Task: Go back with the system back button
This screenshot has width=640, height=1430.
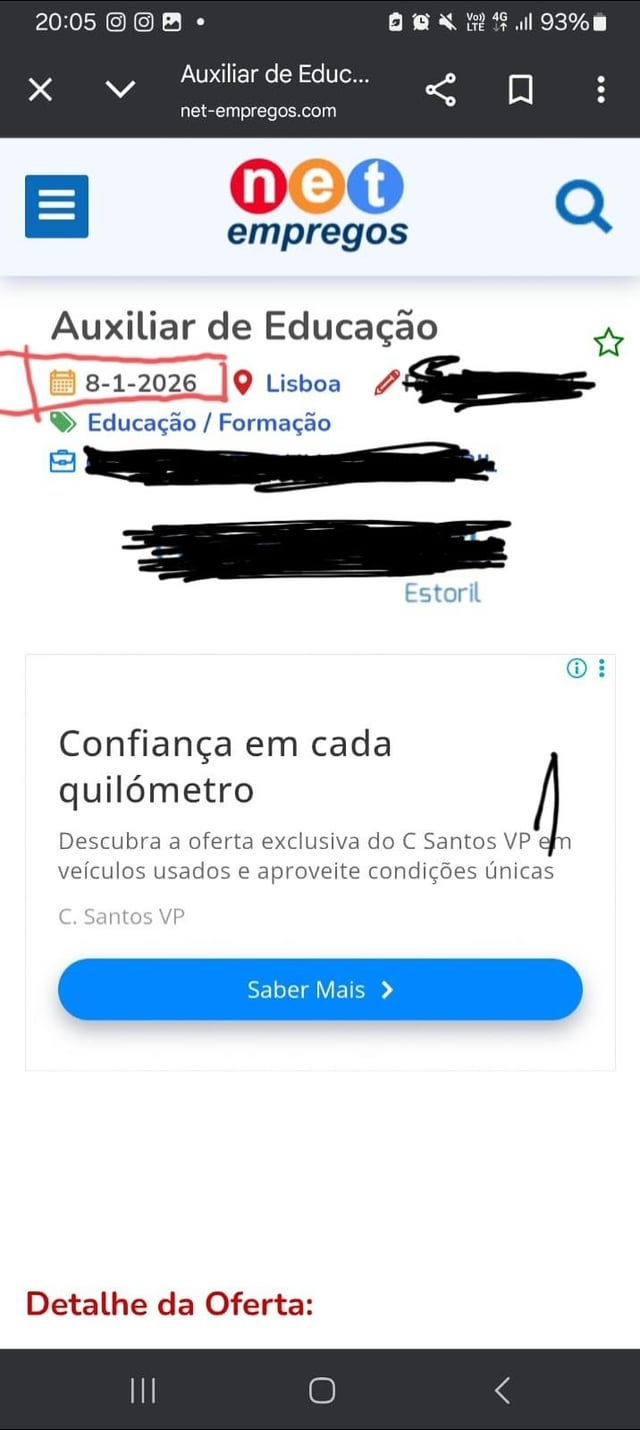Action: point(502,1389)
